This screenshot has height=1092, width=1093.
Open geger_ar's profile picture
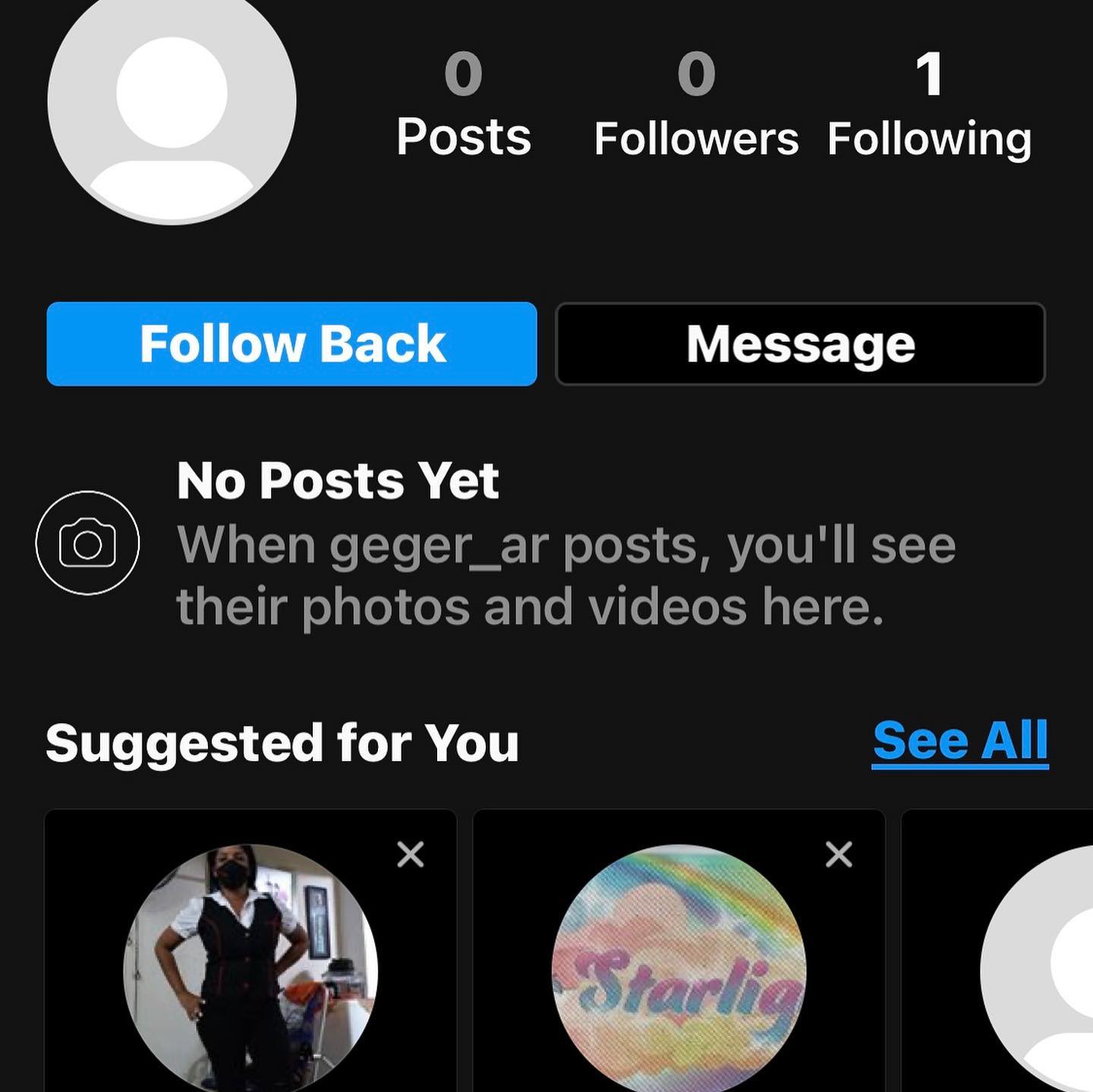click(172, 101)
